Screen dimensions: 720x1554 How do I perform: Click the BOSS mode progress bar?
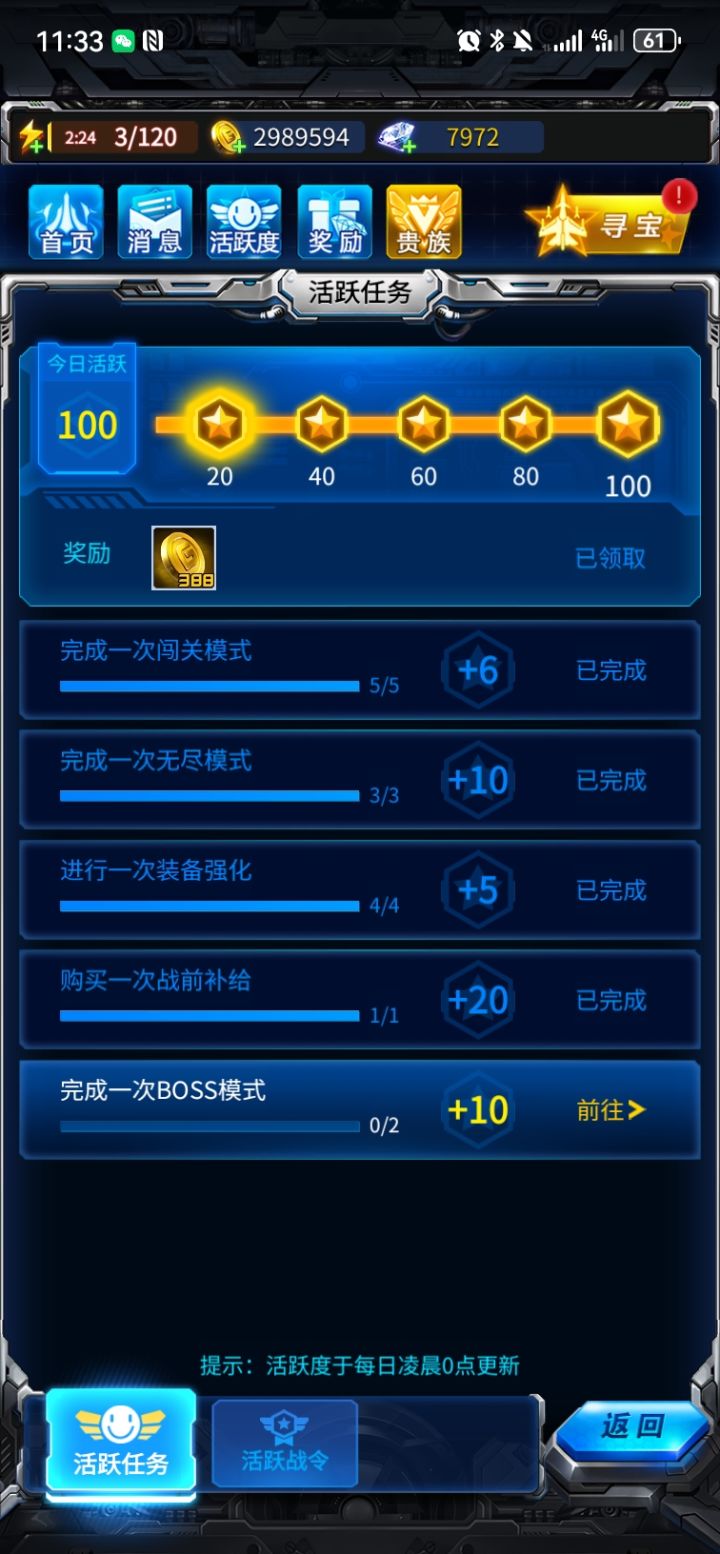click(x=211, y=1126)
